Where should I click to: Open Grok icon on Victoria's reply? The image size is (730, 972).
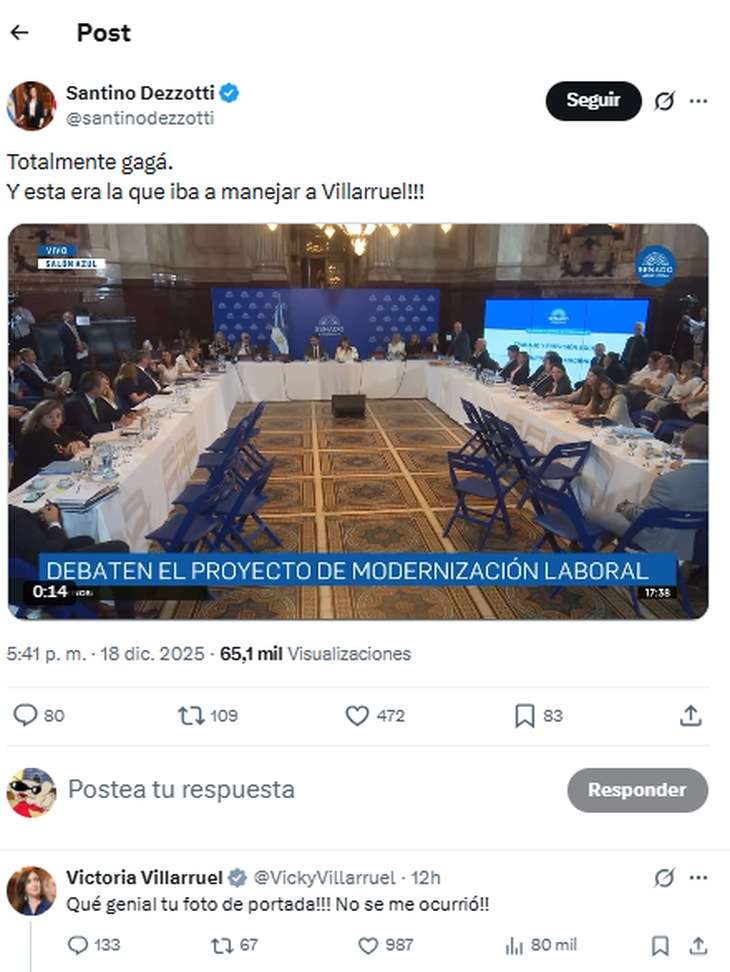pos(663,878)
